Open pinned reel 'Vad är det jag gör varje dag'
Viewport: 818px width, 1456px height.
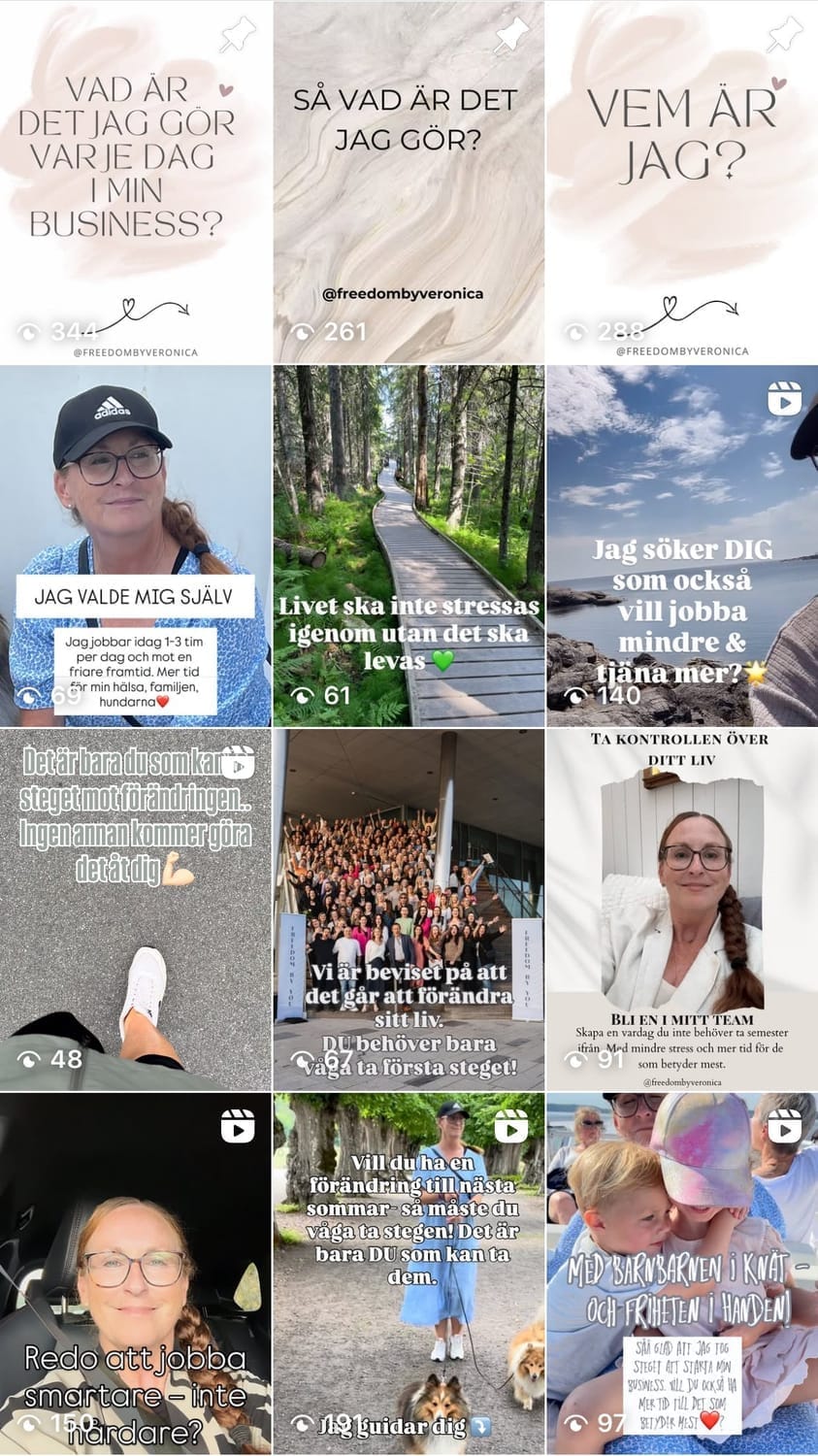(x=135, y=182)
